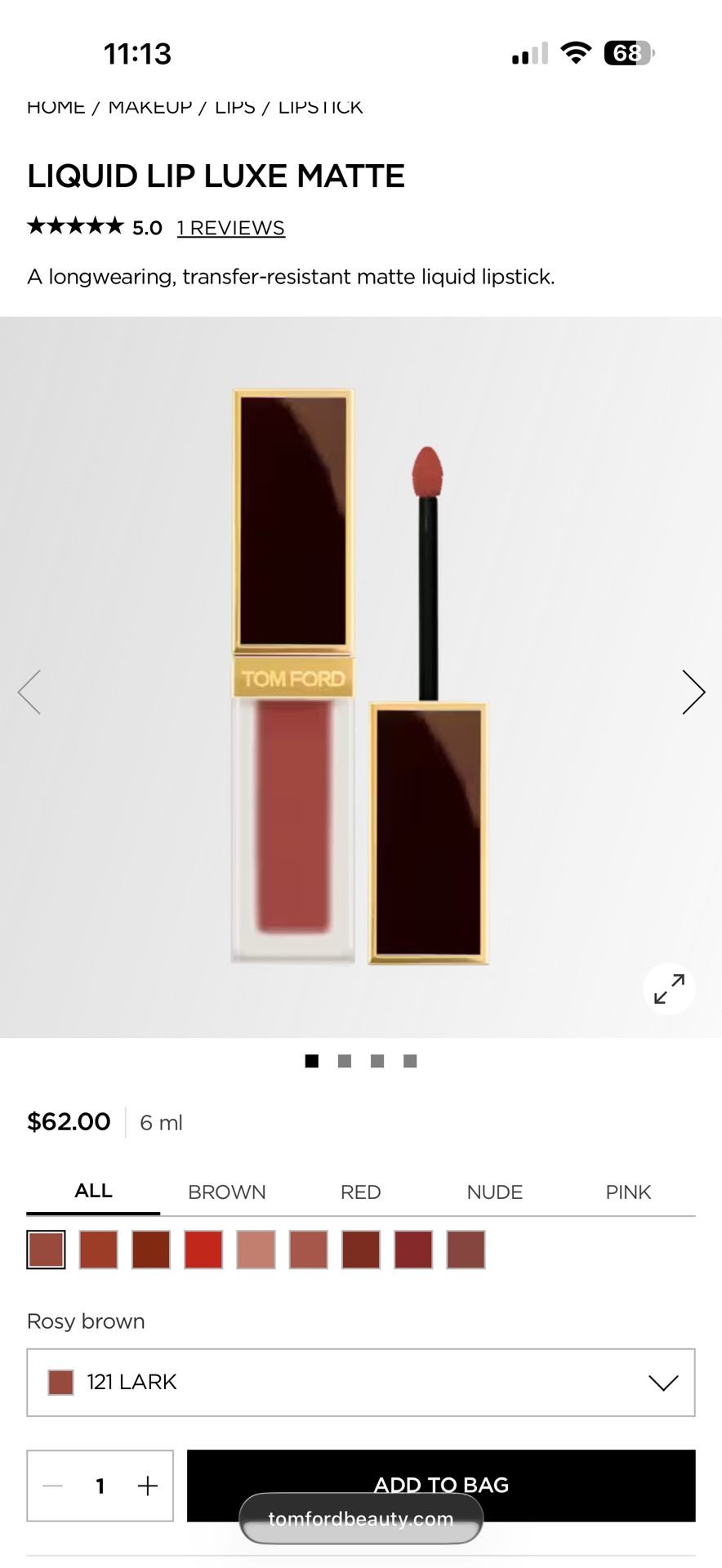The height and width of the screenshot is (1568, 722).
Task: Switch to the BROWN shade tab
Action: pyautogui.click(x=226, y=1192)
